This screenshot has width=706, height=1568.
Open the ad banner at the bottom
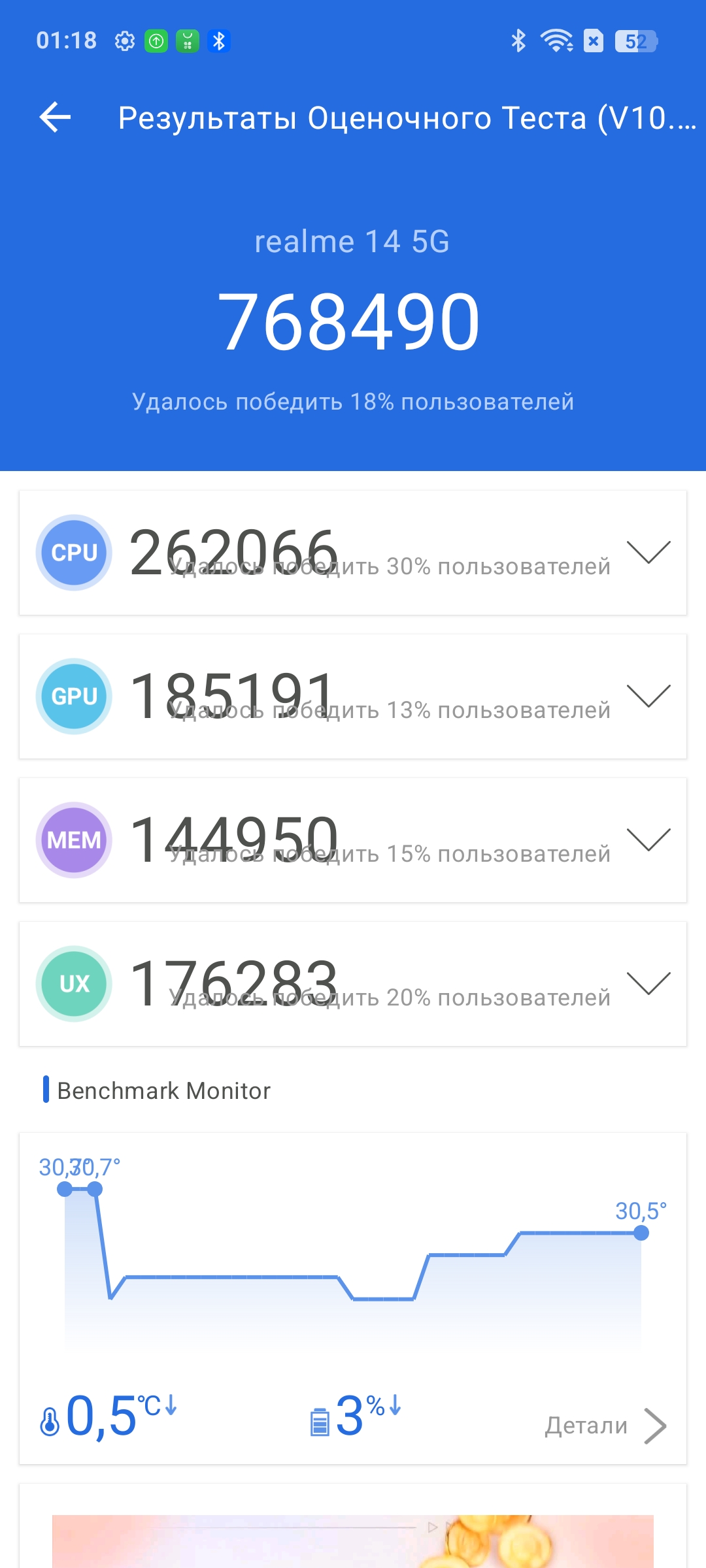point(353,1541)
